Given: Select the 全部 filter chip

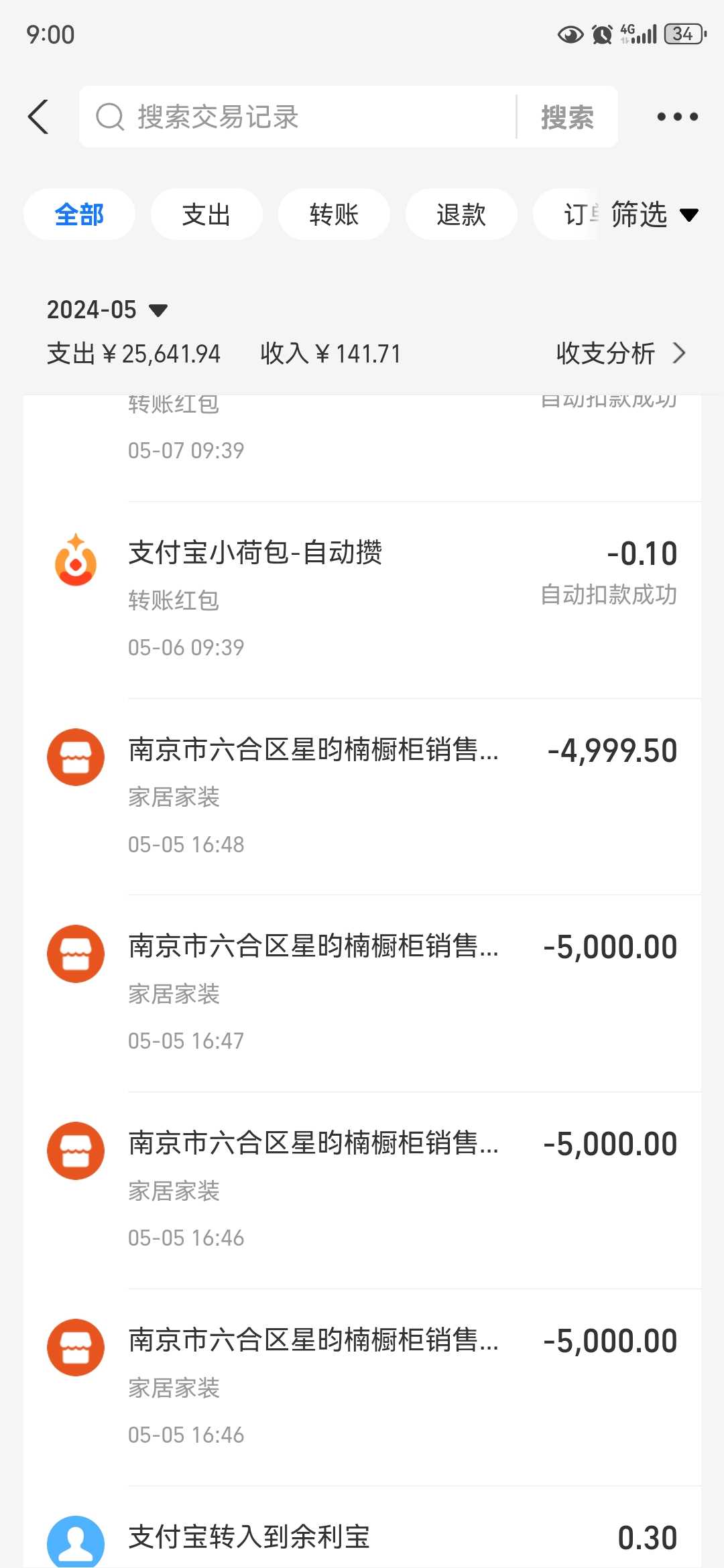Looking at the screenshot, I should click(x=79, y=215).
